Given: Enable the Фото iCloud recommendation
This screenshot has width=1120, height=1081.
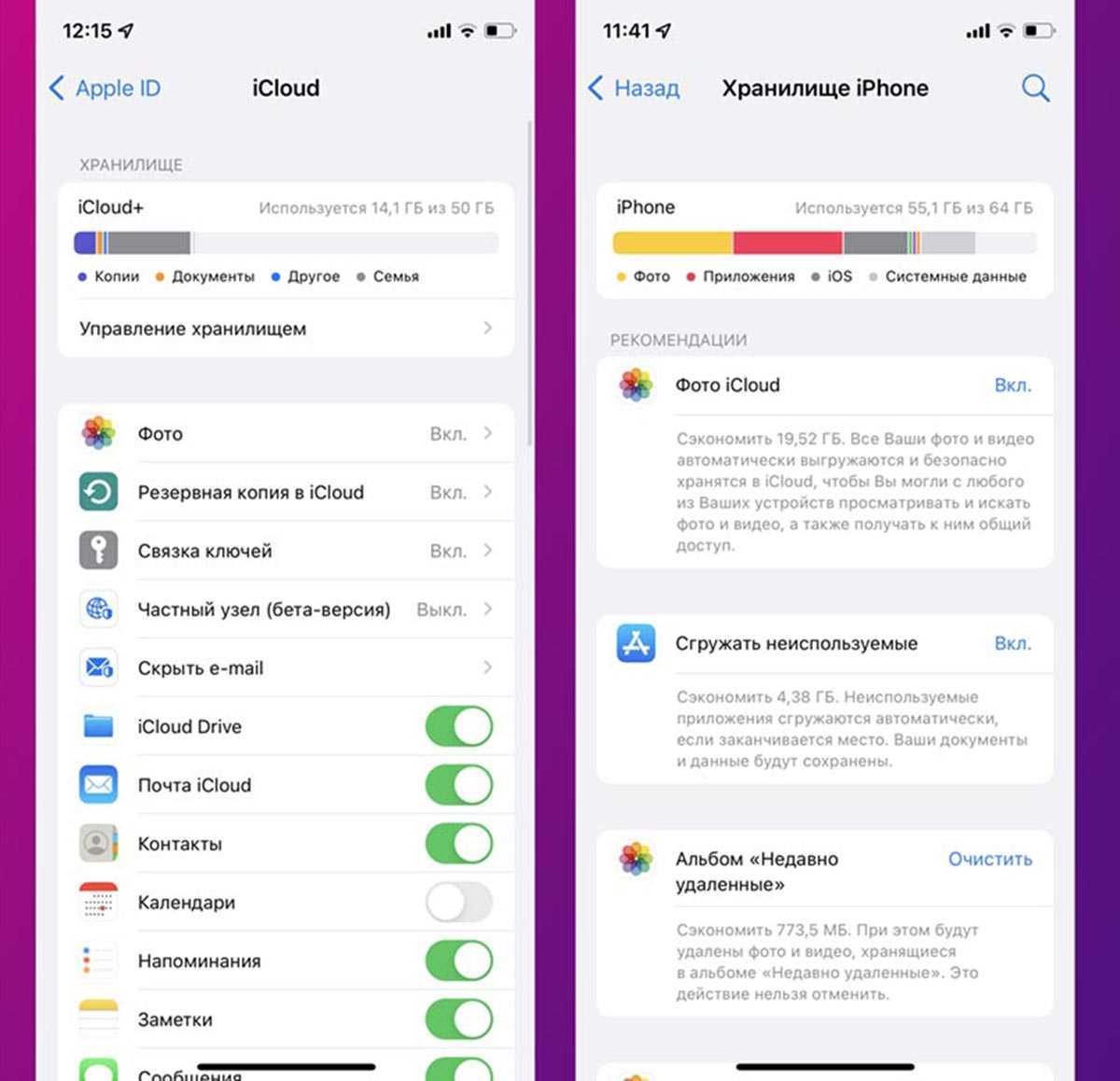Looking at the screenshot, I should coord(1012,386).
